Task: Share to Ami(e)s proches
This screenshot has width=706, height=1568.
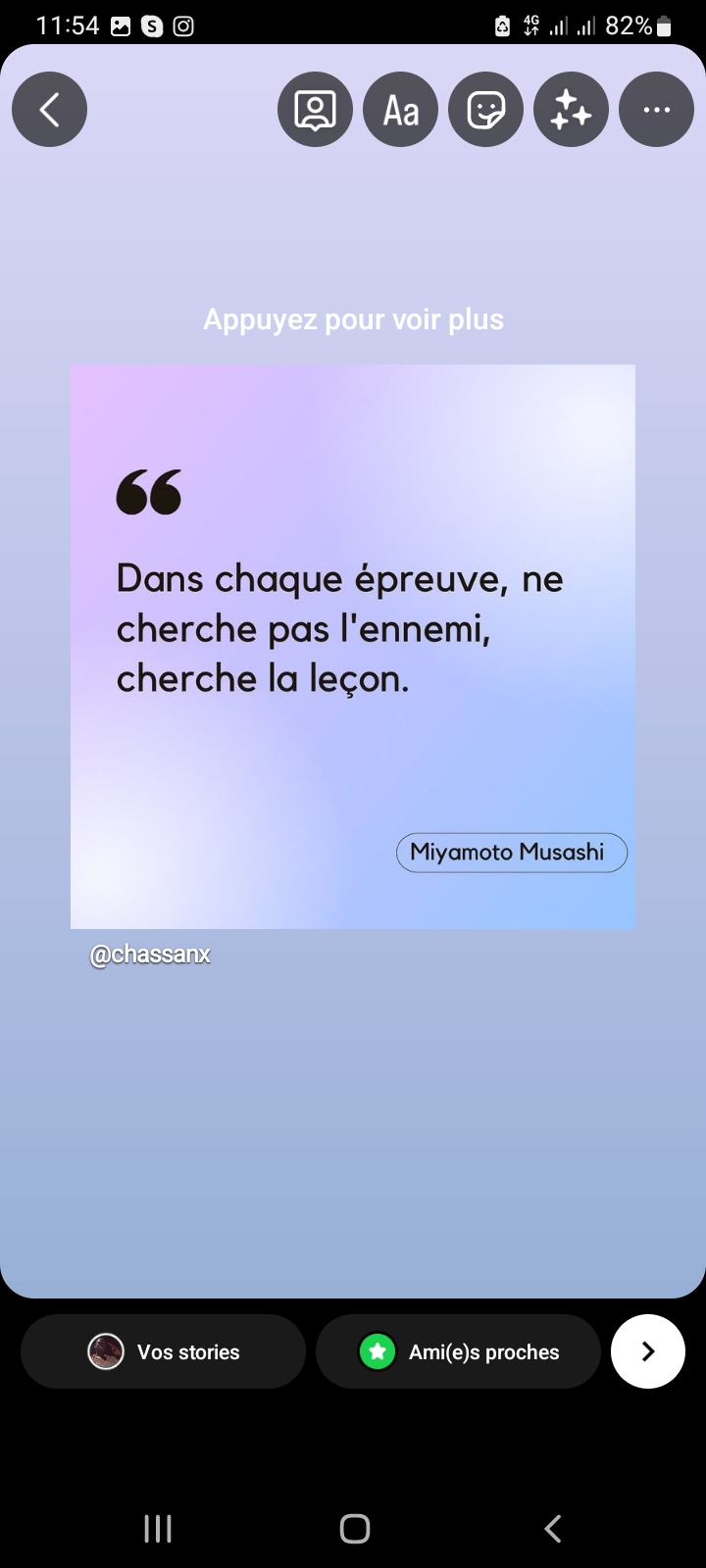Action: (458, 1351)
